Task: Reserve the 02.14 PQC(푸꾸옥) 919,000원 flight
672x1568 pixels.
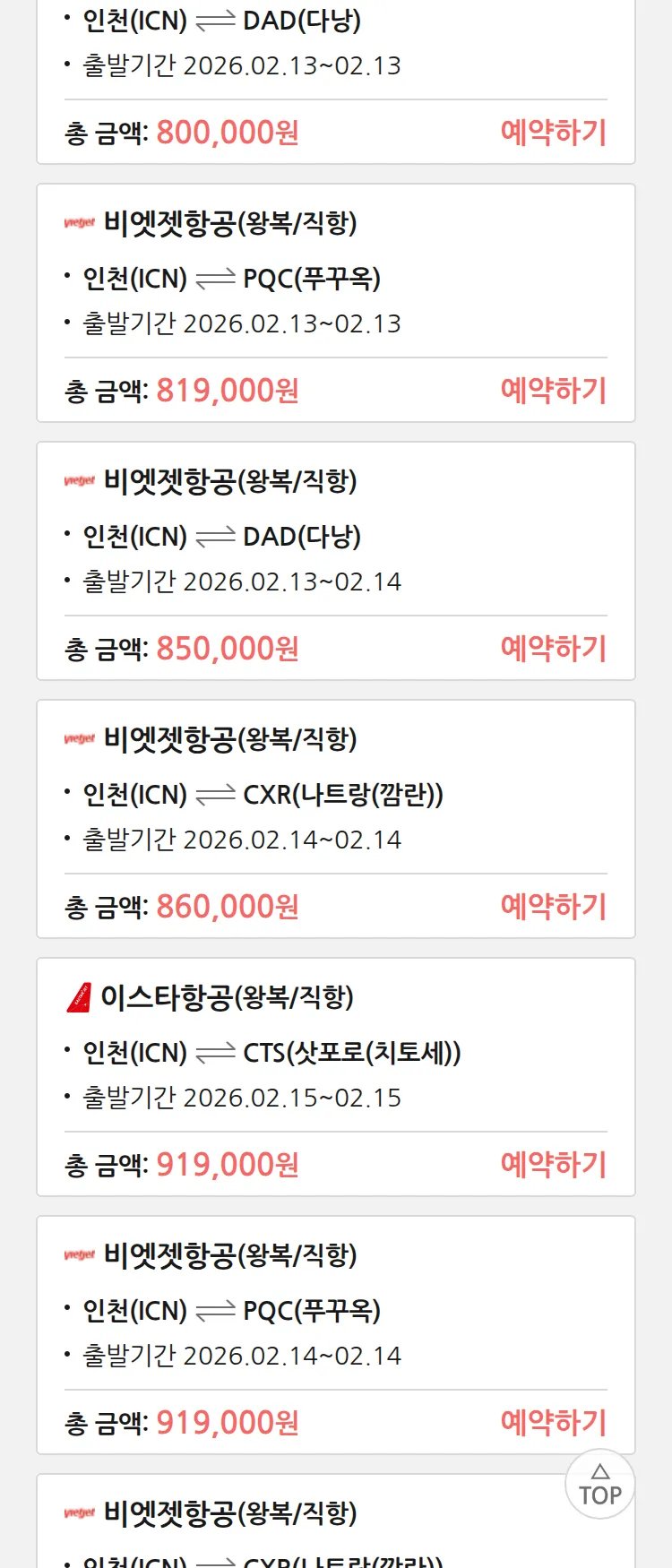Action: coord(553,1423)
